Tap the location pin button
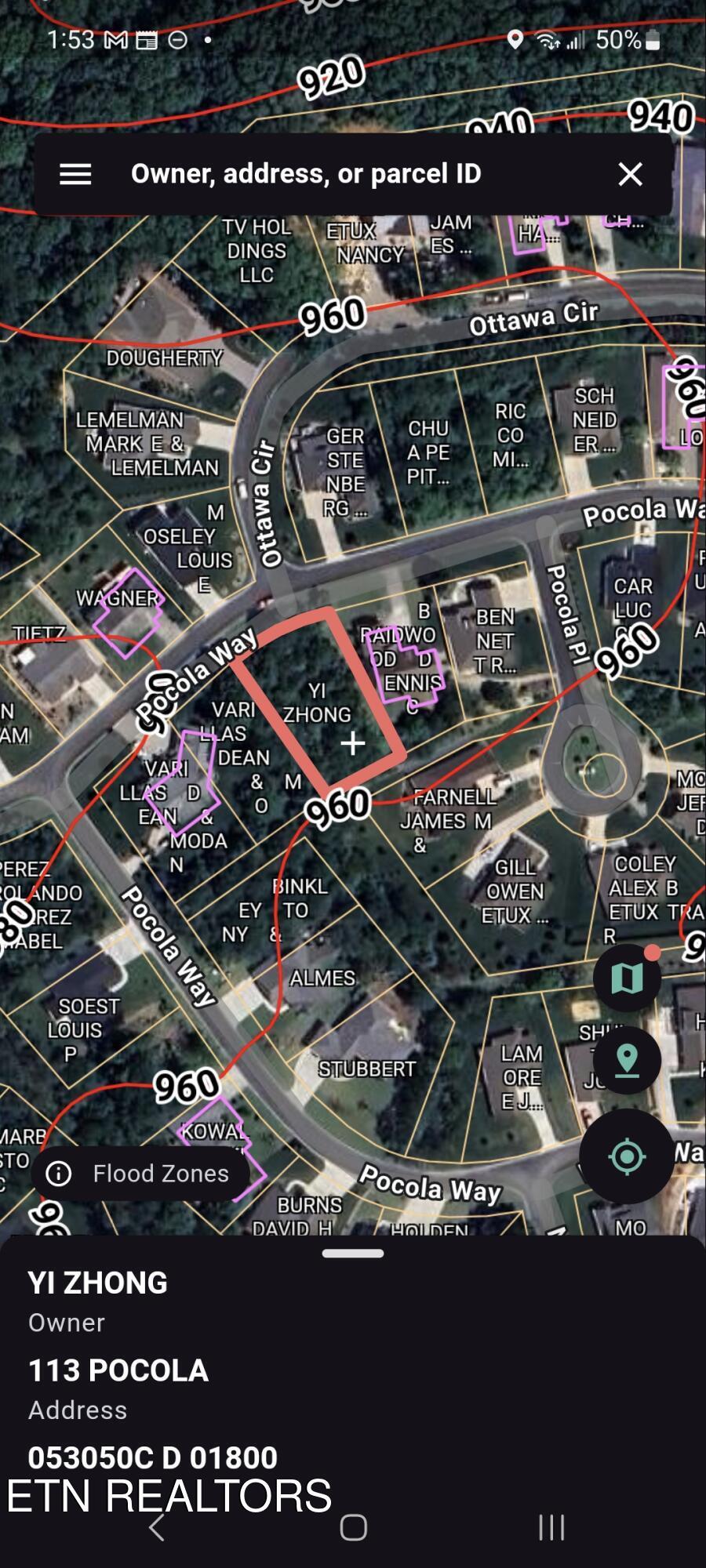This screenshot has width=706, height=1568. [x=627, y=1061]
